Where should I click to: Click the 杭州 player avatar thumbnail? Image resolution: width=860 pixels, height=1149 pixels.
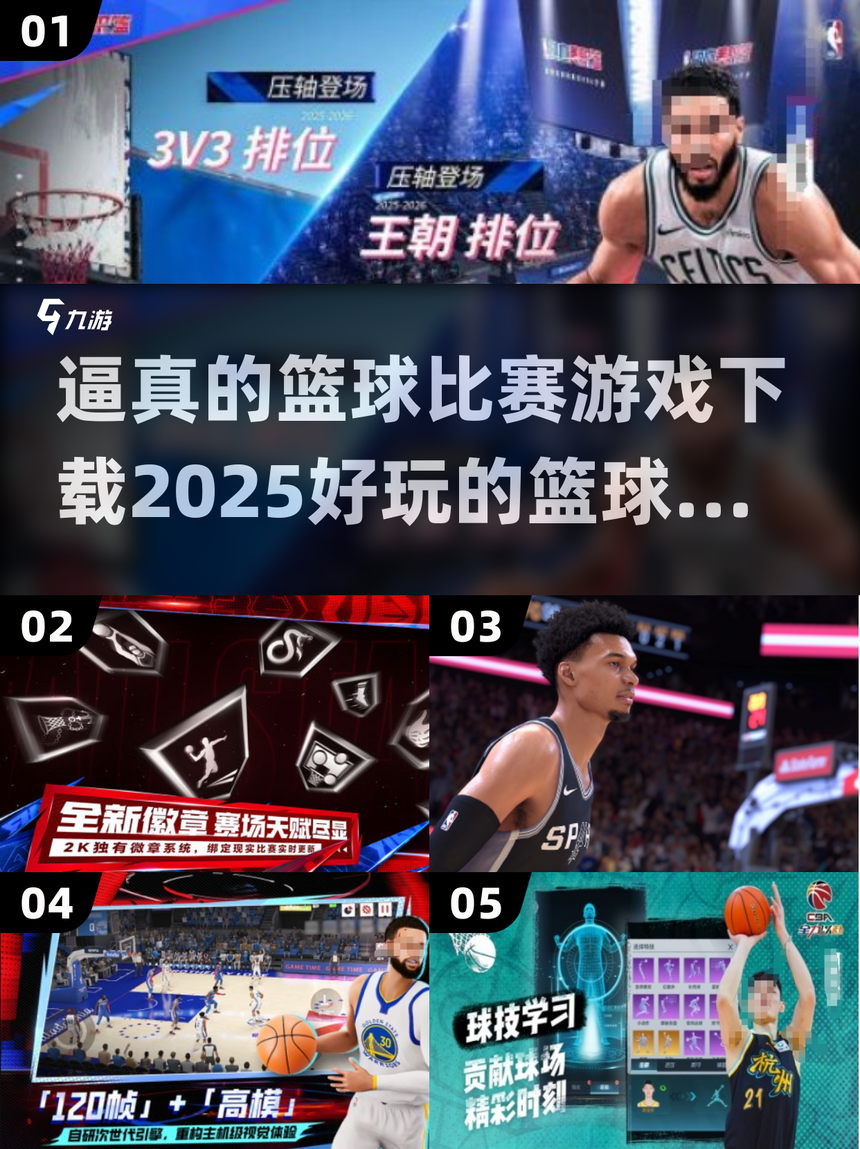click(648, 1097)
